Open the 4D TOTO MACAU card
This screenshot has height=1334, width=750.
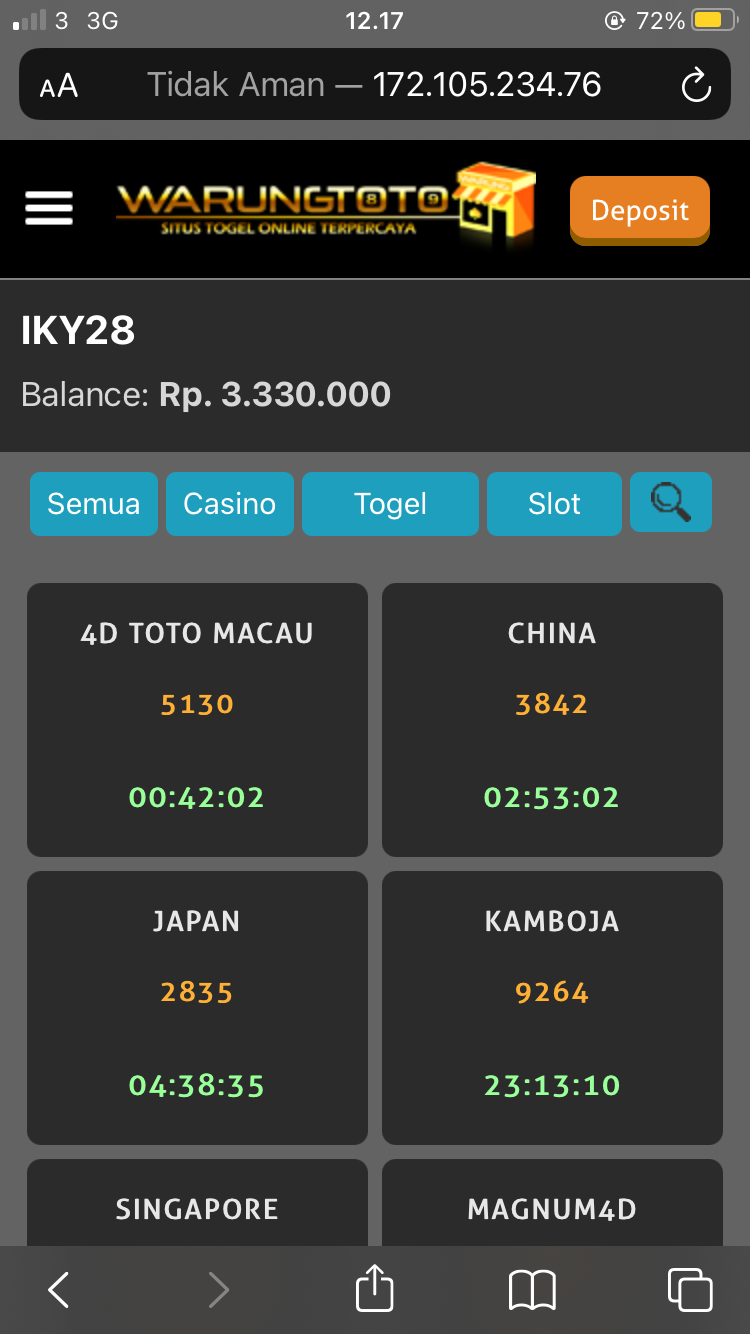point(197,720)
